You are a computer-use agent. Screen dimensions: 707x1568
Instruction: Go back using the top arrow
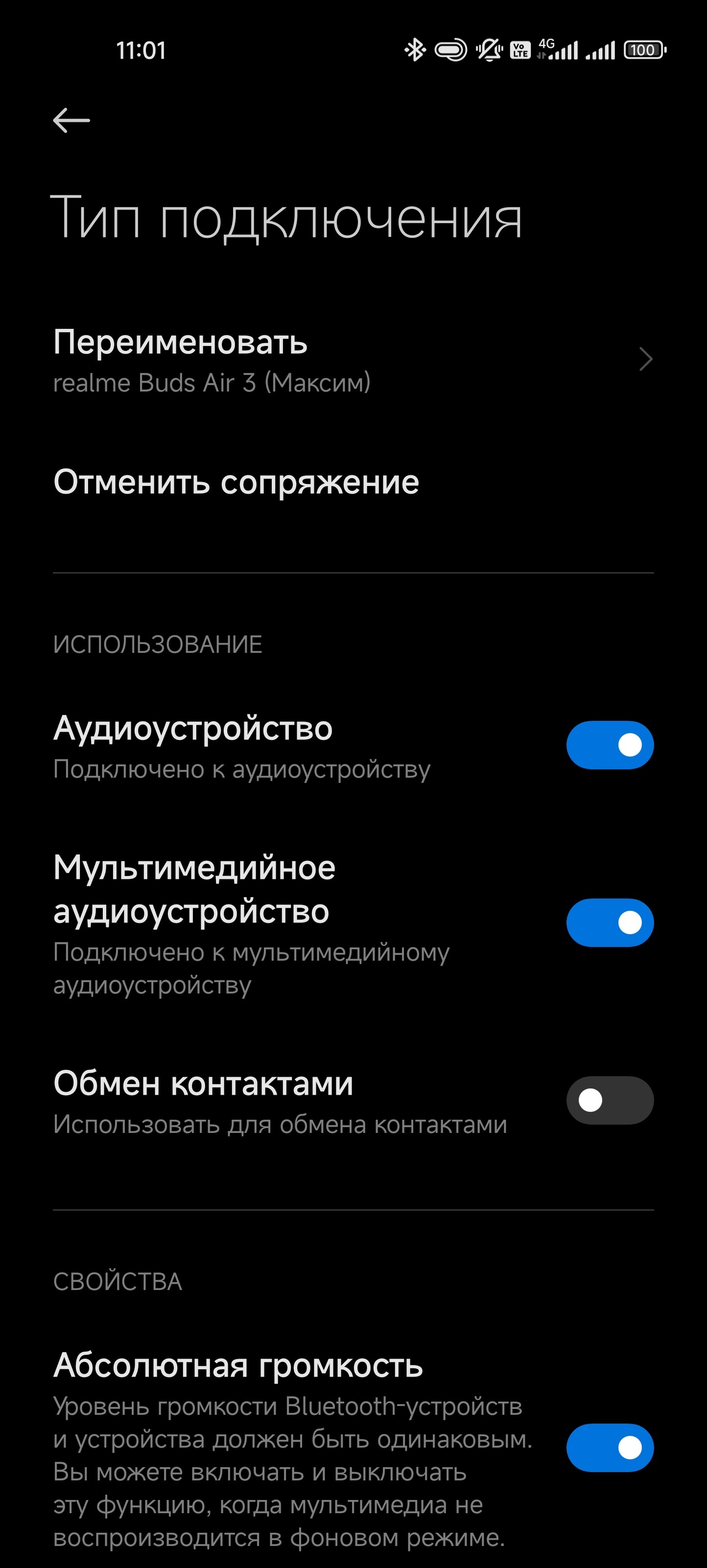pyautogui.click(x=71, y=120)
